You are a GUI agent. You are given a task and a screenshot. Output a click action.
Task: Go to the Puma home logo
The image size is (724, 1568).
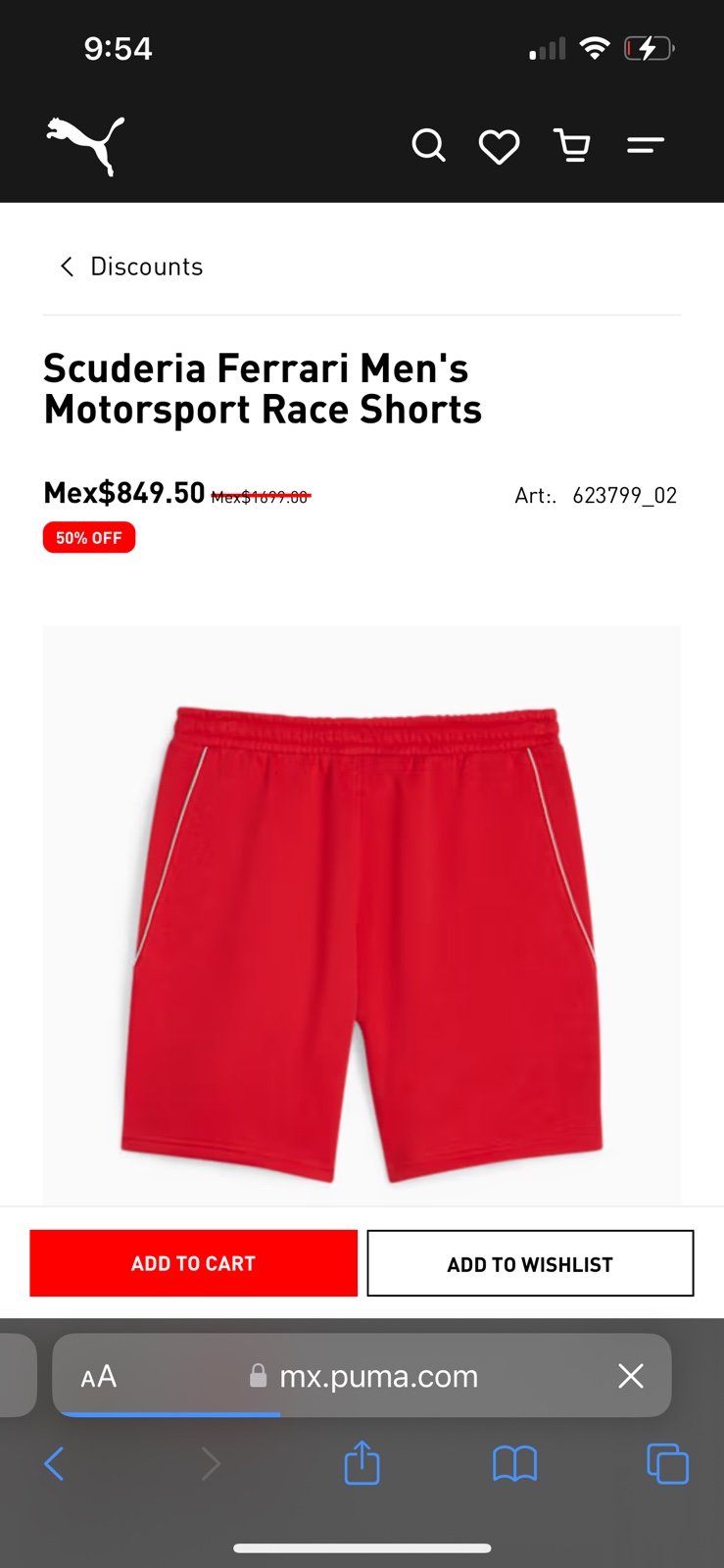coord(85,146)
